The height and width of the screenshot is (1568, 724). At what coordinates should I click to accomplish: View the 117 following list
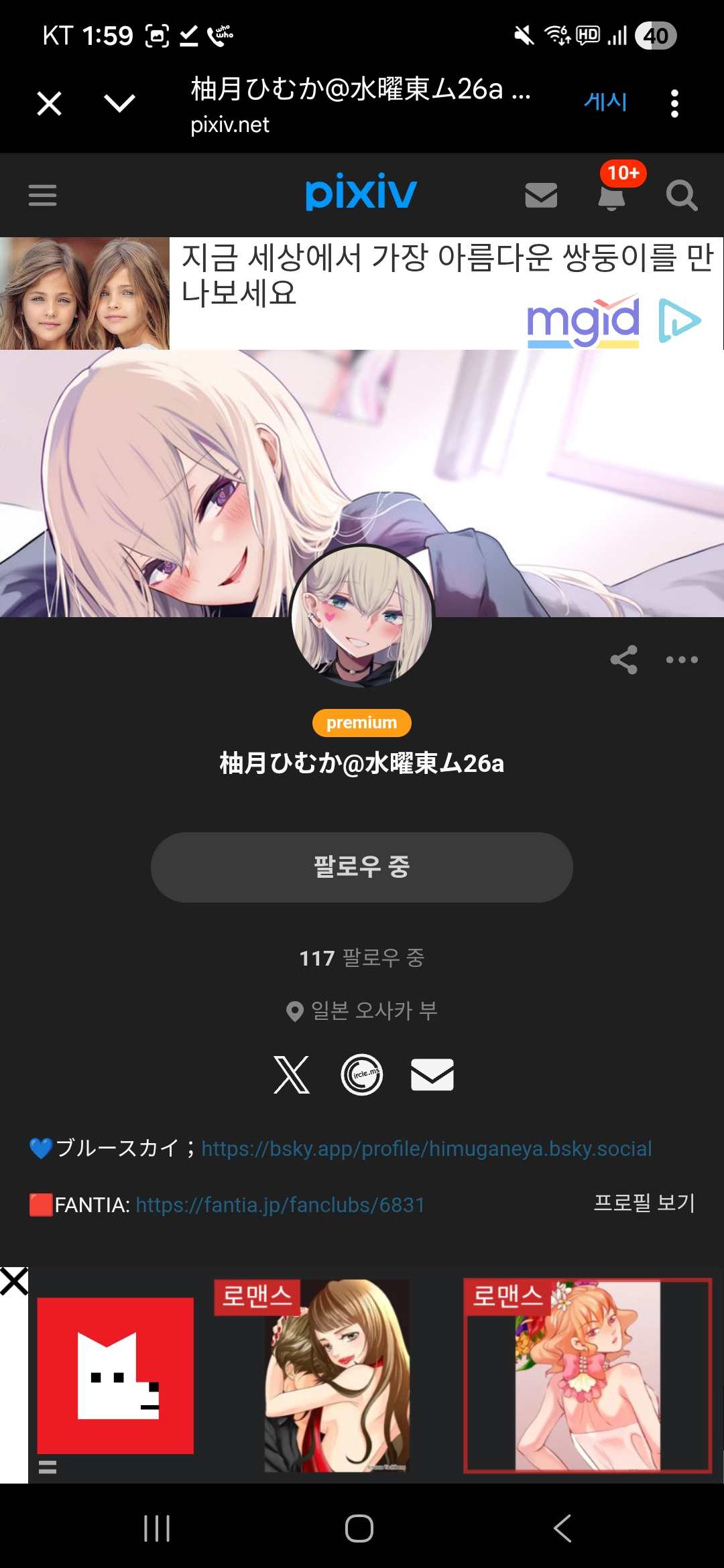click(362, 958)
